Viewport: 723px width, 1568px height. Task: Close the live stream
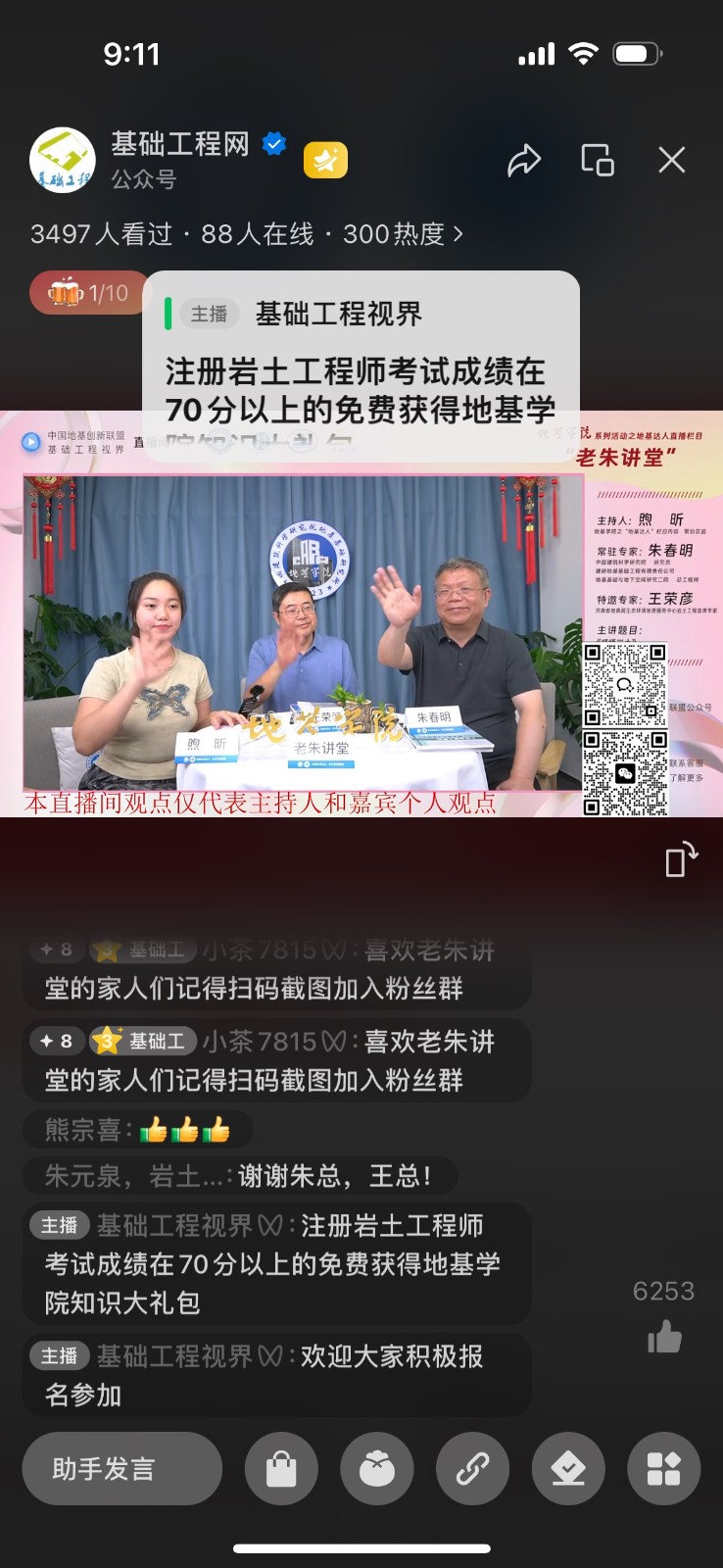tap(672, 160)
